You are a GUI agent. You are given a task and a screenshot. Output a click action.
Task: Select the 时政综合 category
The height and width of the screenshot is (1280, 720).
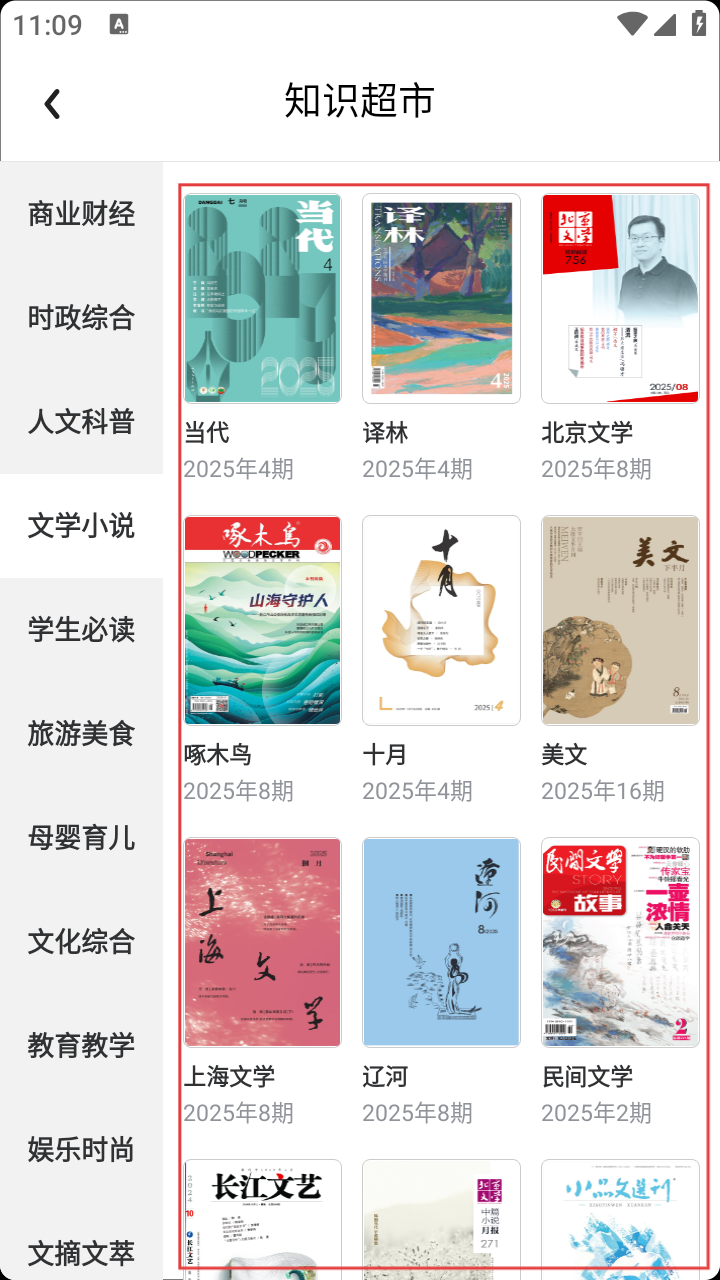click(x=81, y=318)
